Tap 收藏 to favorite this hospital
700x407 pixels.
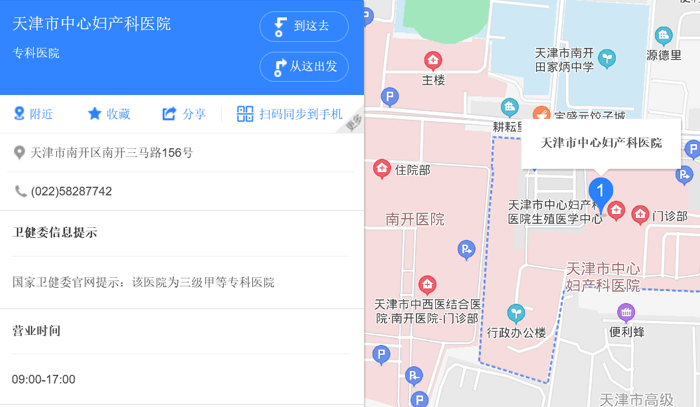[x=108, y=114]
